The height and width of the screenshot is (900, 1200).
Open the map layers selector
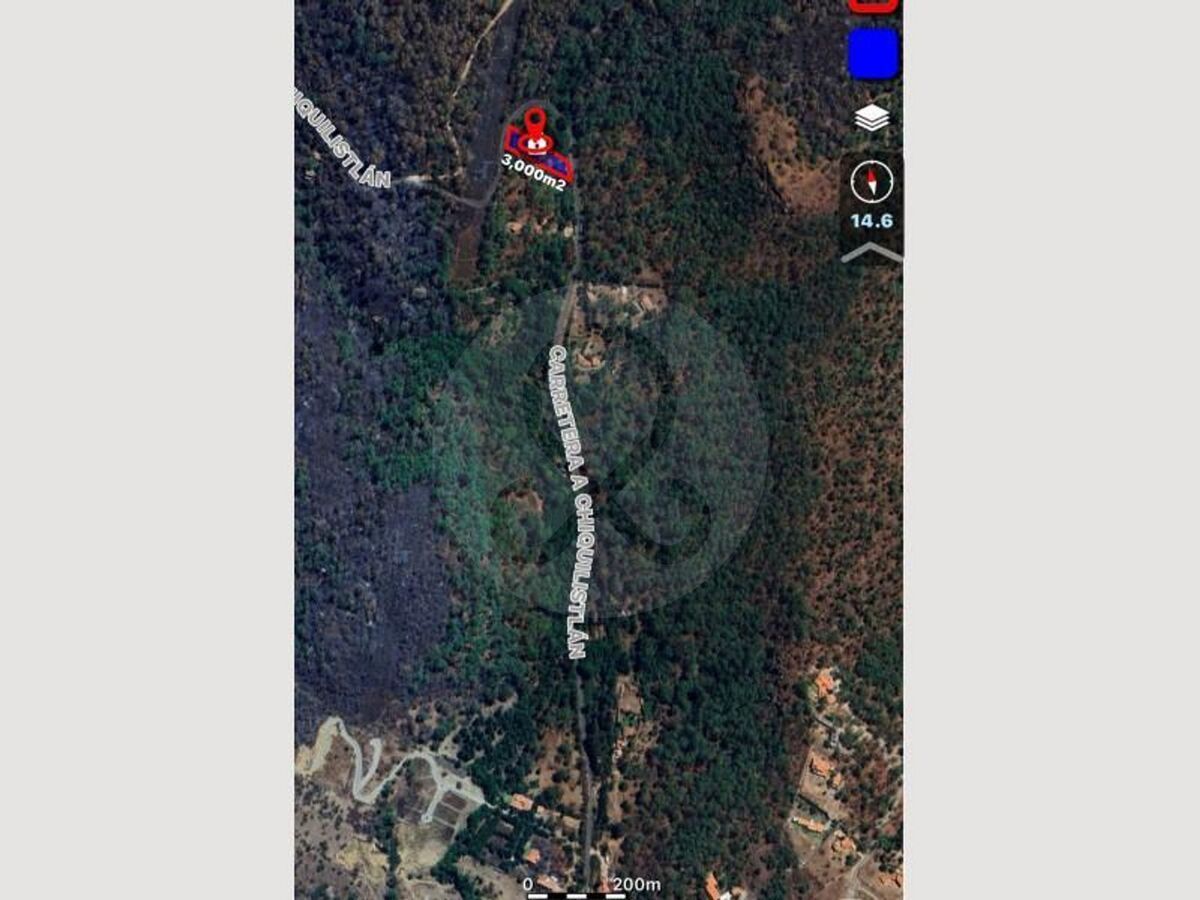(x=872, y=118)
